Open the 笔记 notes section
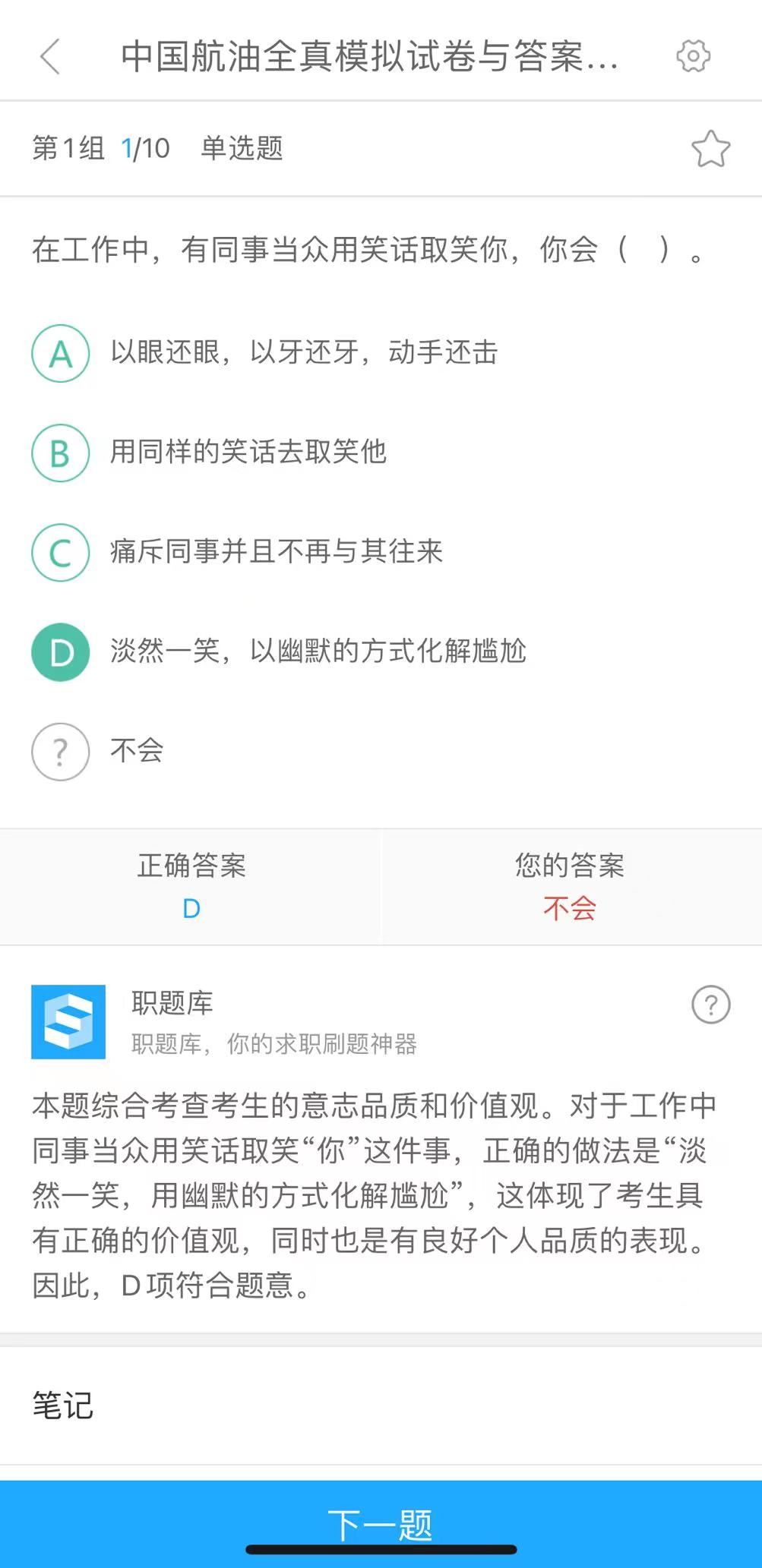The image size is (762, 1568). 63,1406
